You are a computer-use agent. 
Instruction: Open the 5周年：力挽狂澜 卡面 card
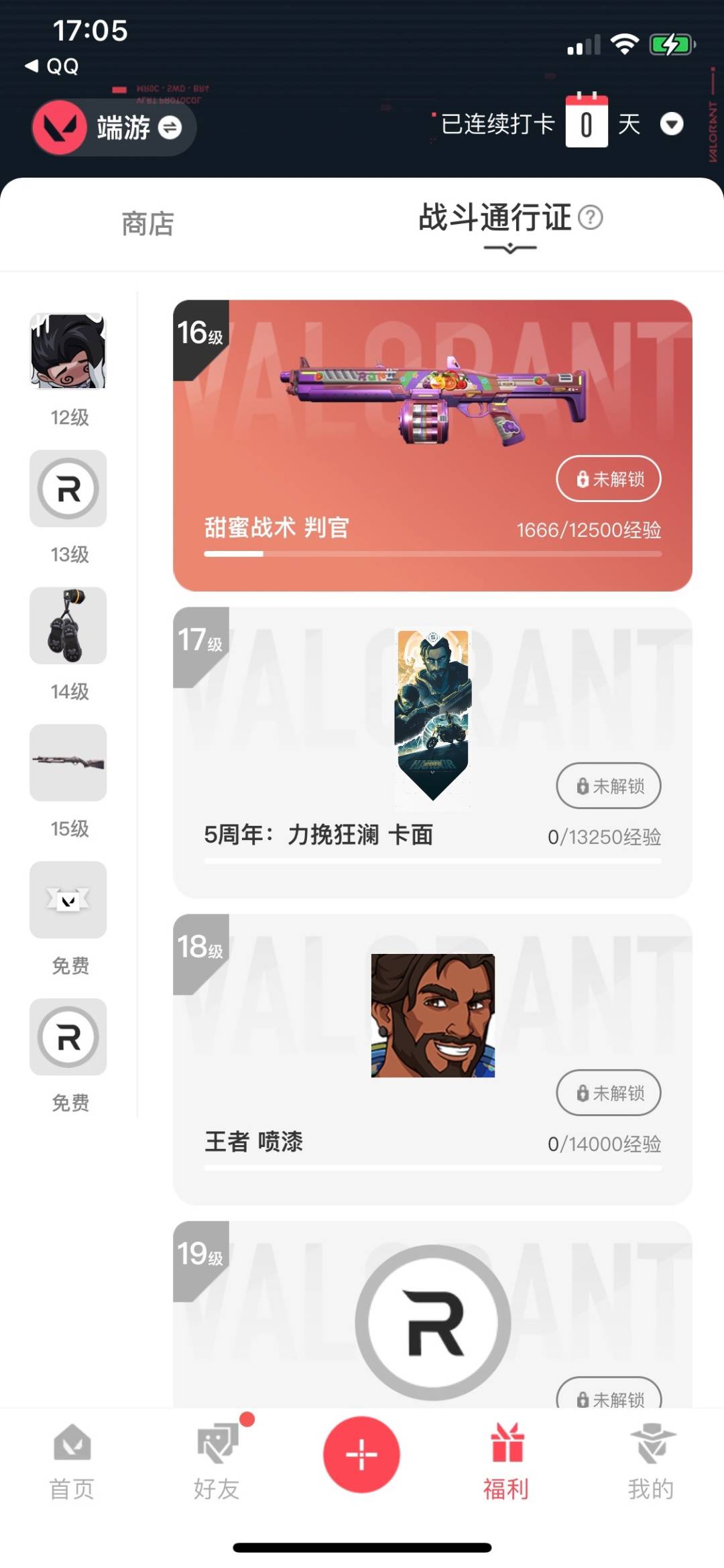[432, 752]
